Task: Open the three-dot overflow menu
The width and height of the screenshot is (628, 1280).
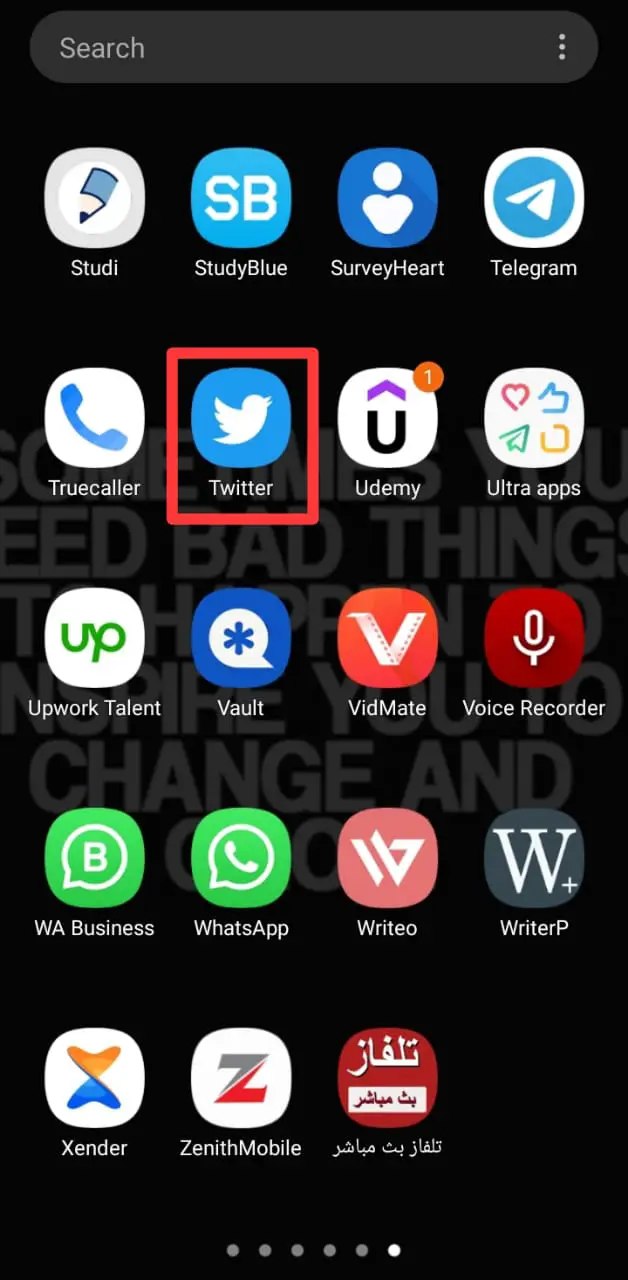Action: 562,47
